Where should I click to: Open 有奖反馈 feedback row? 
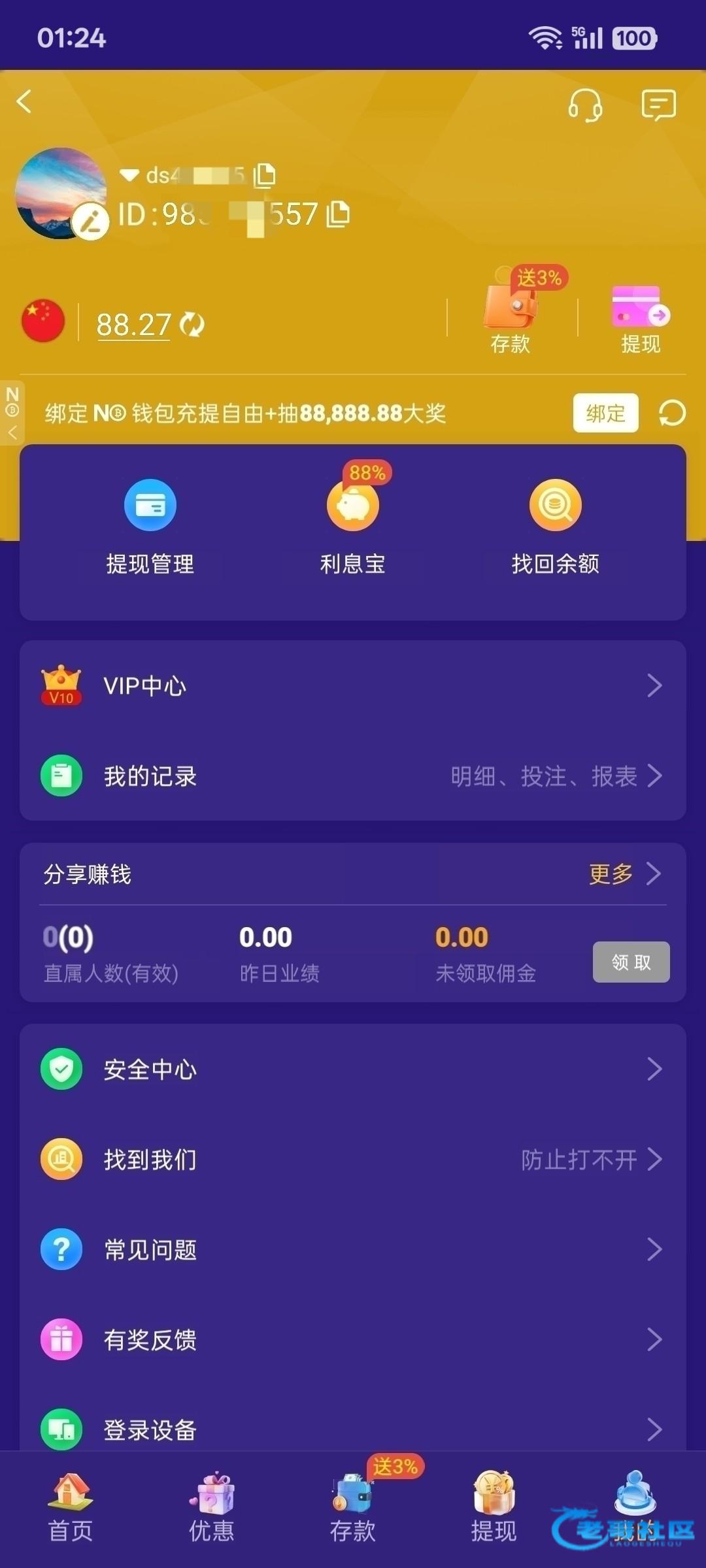pos(353,1340)
